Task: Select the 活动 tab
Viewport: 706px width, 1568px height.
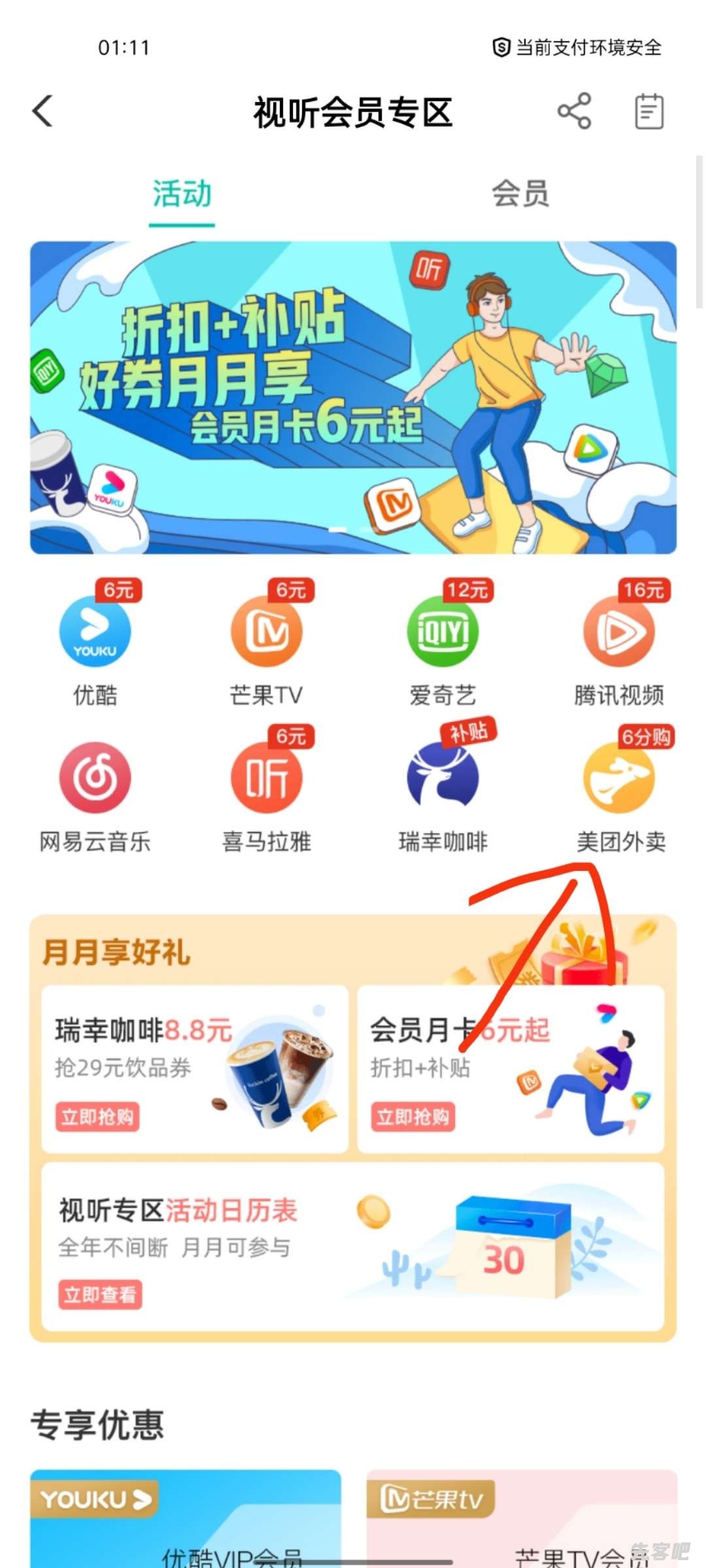Action: point(182,194)
